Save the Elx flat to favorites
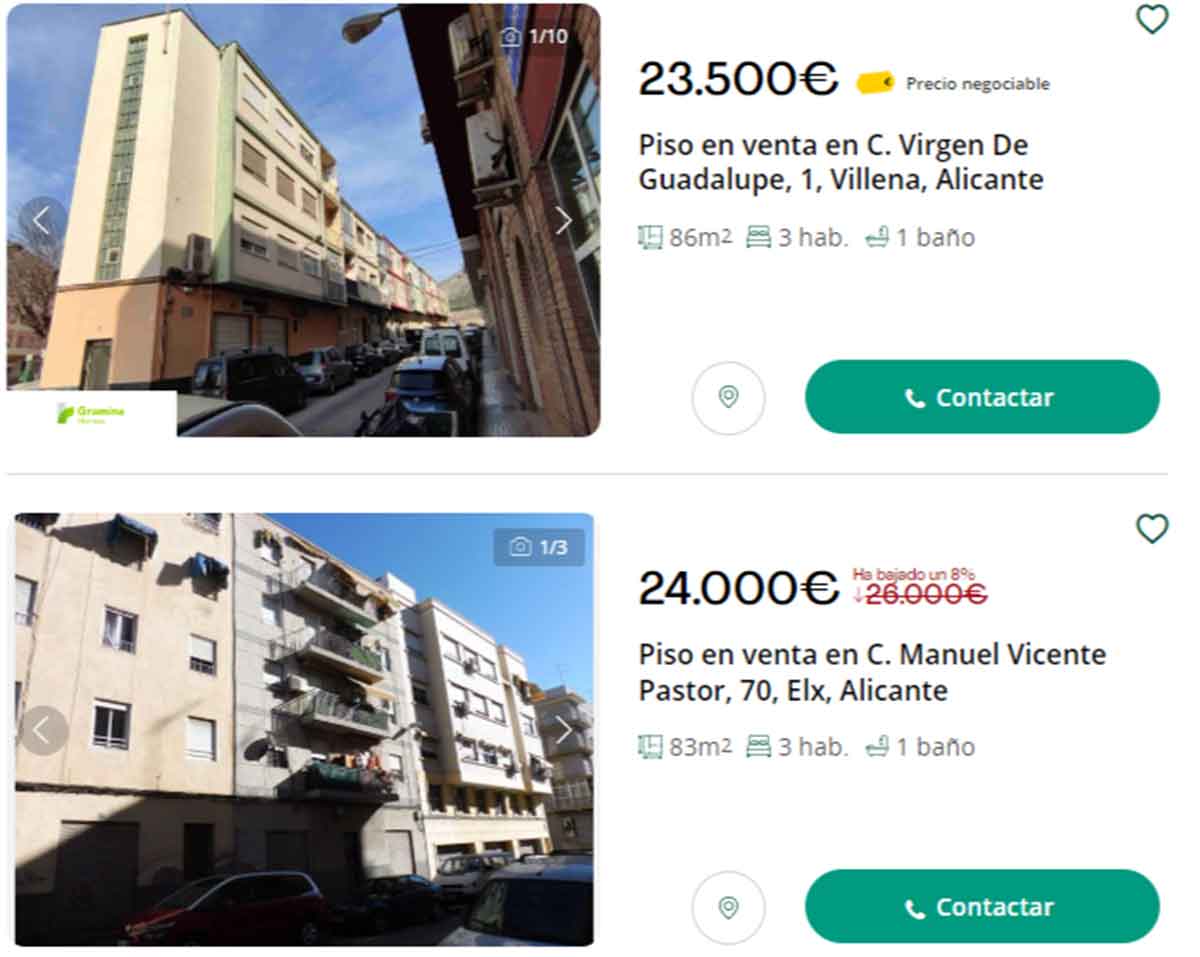This screenshot has height=957, width=1200. [x=1152, y=528]
